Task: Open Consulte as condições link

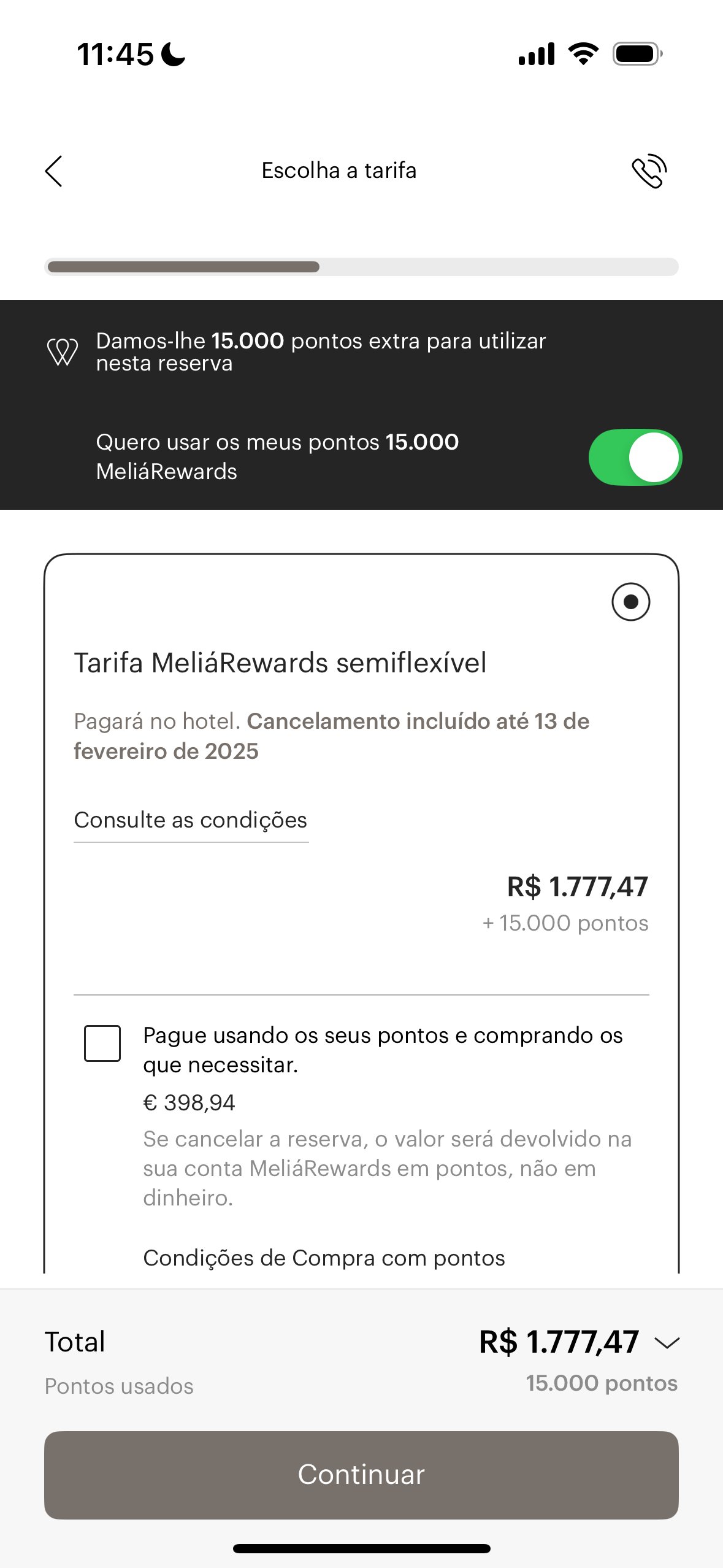Action: pyautogui.click(x=191, y=820)
